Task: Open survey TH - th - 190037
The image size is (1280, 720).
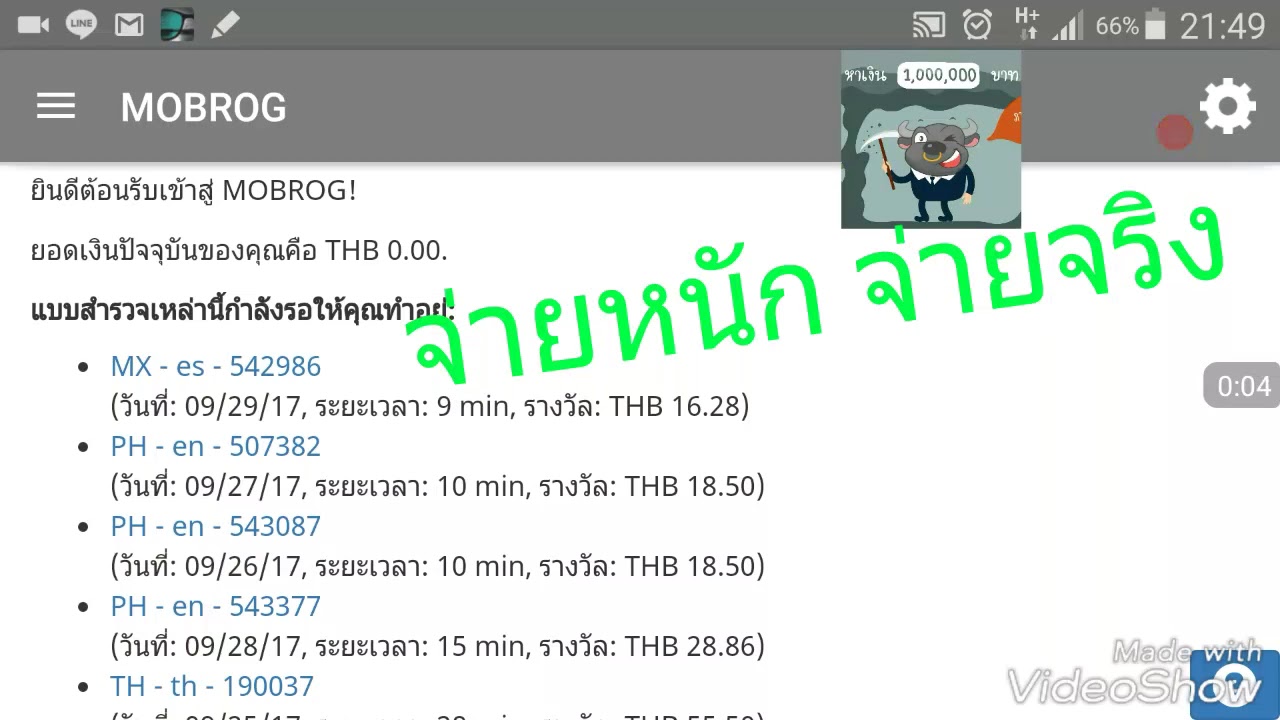Action: pos(212,686)
